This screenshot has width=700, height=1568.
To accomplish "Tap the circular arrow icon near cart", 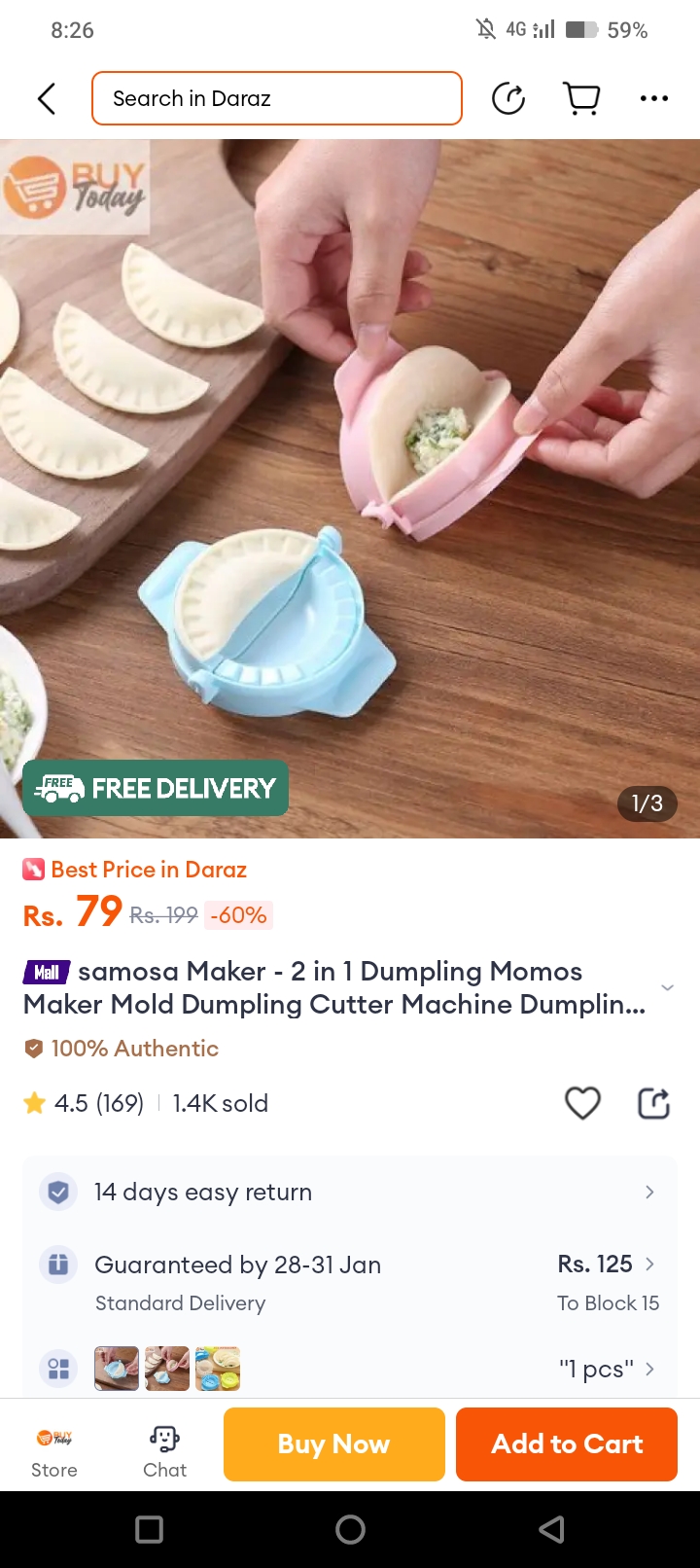I will (508, 98).
